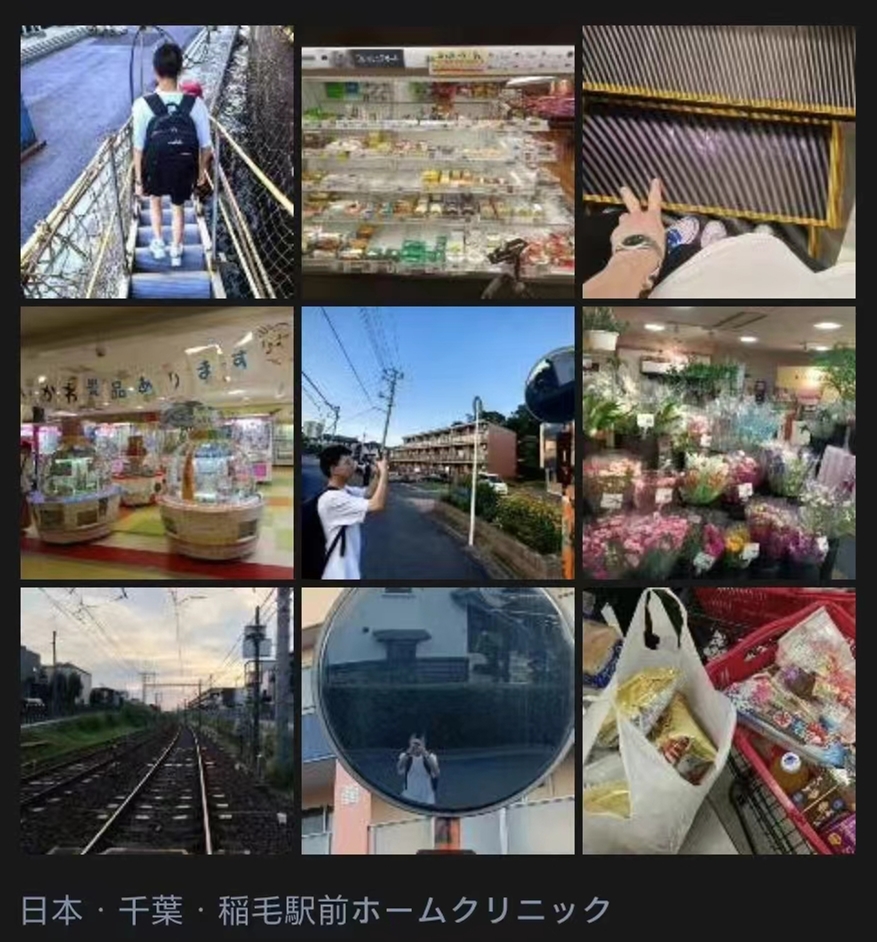Open the shopping cart and bag photo
Screen dimensions: 877x942
tap(719, 721)
